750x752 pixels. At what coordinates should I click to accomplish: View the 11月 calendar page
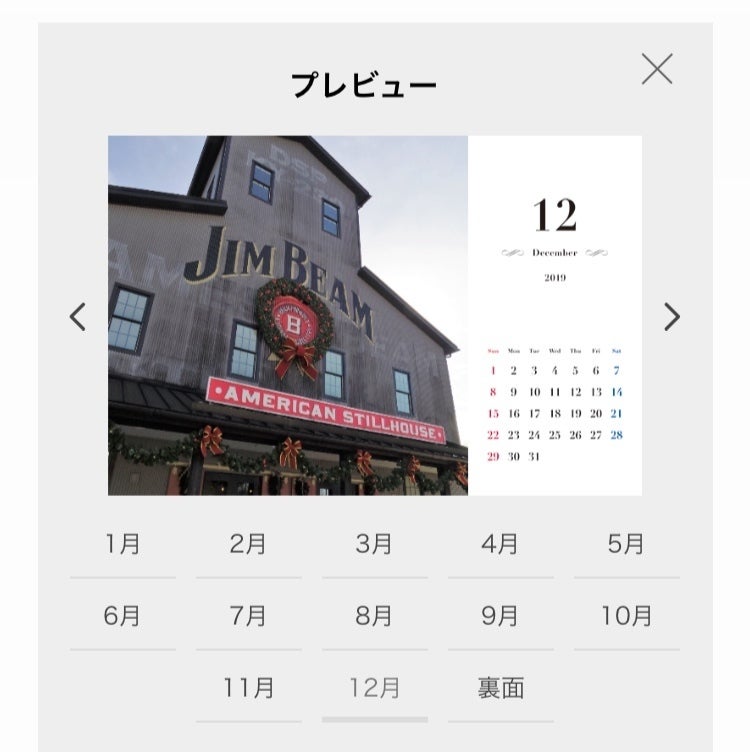click(248, 688)
